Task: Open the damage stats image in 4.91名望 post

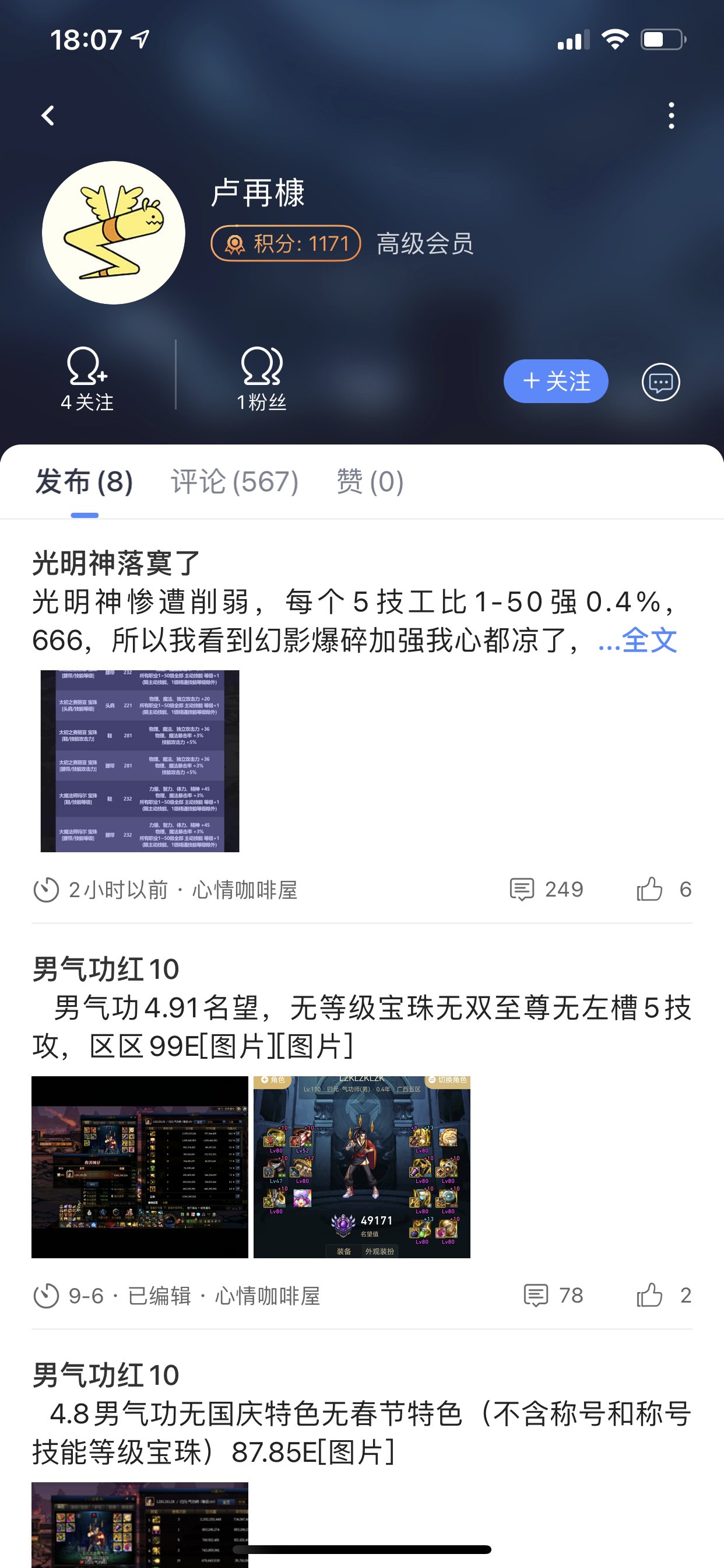Action: click(140, 1167)
